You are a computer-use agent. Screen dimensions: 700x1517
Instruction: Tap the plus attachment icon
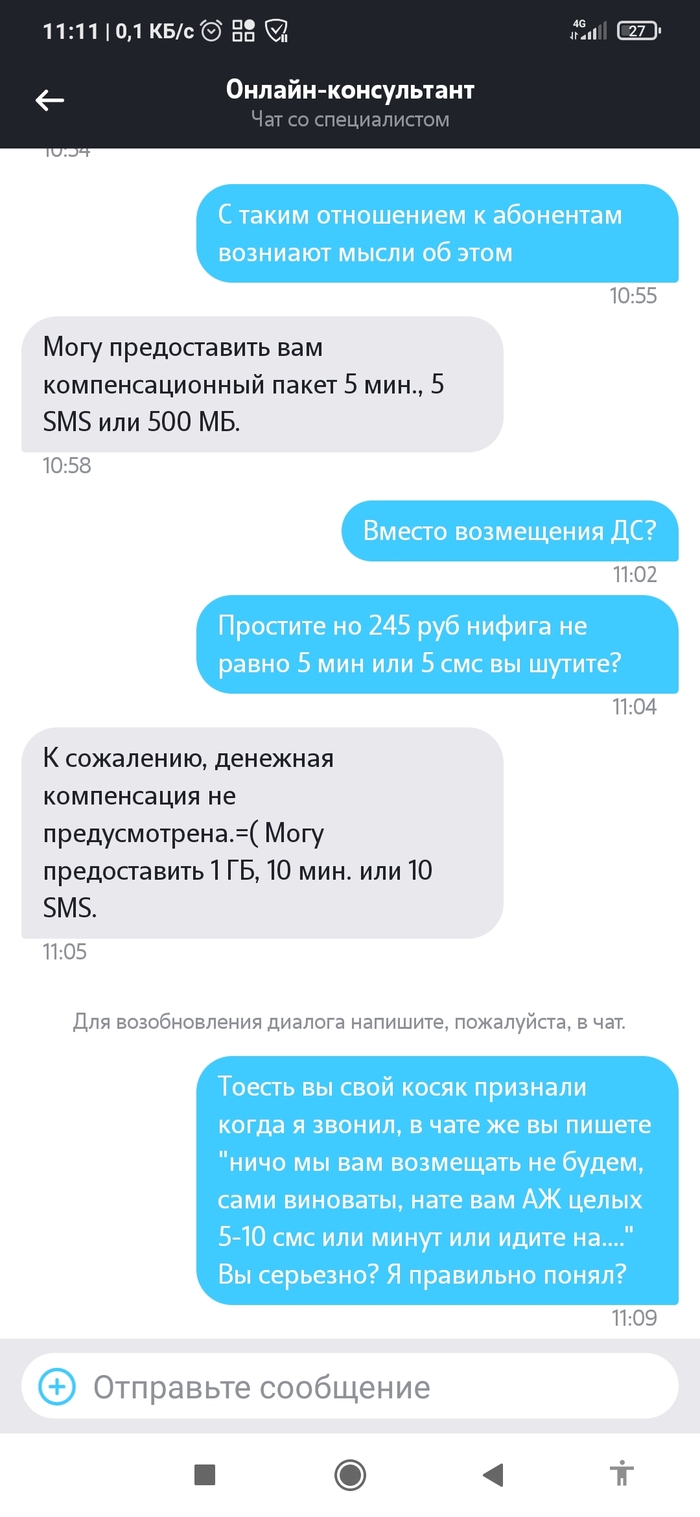point(57,1386)
